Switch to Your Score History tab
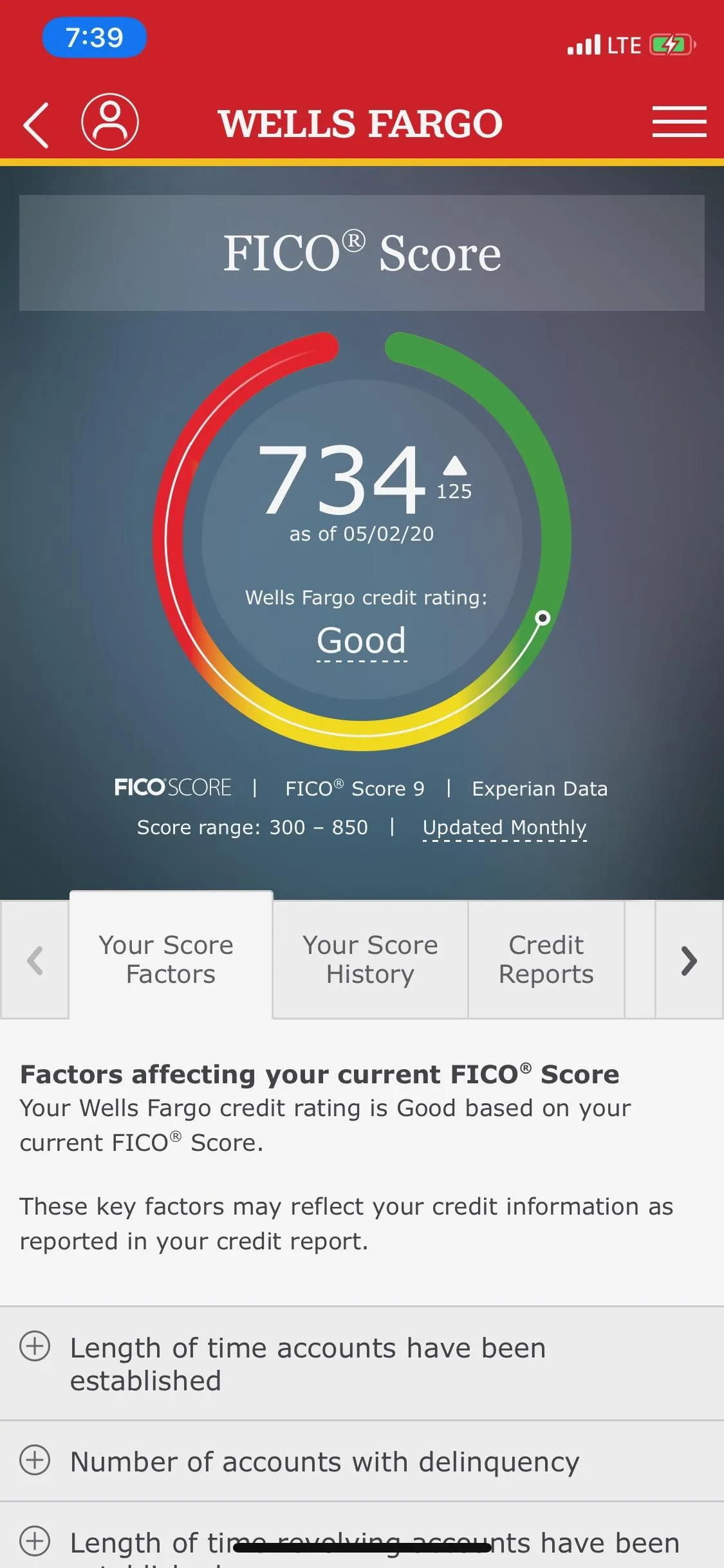 pyautogui.click(x=370, y=959)
